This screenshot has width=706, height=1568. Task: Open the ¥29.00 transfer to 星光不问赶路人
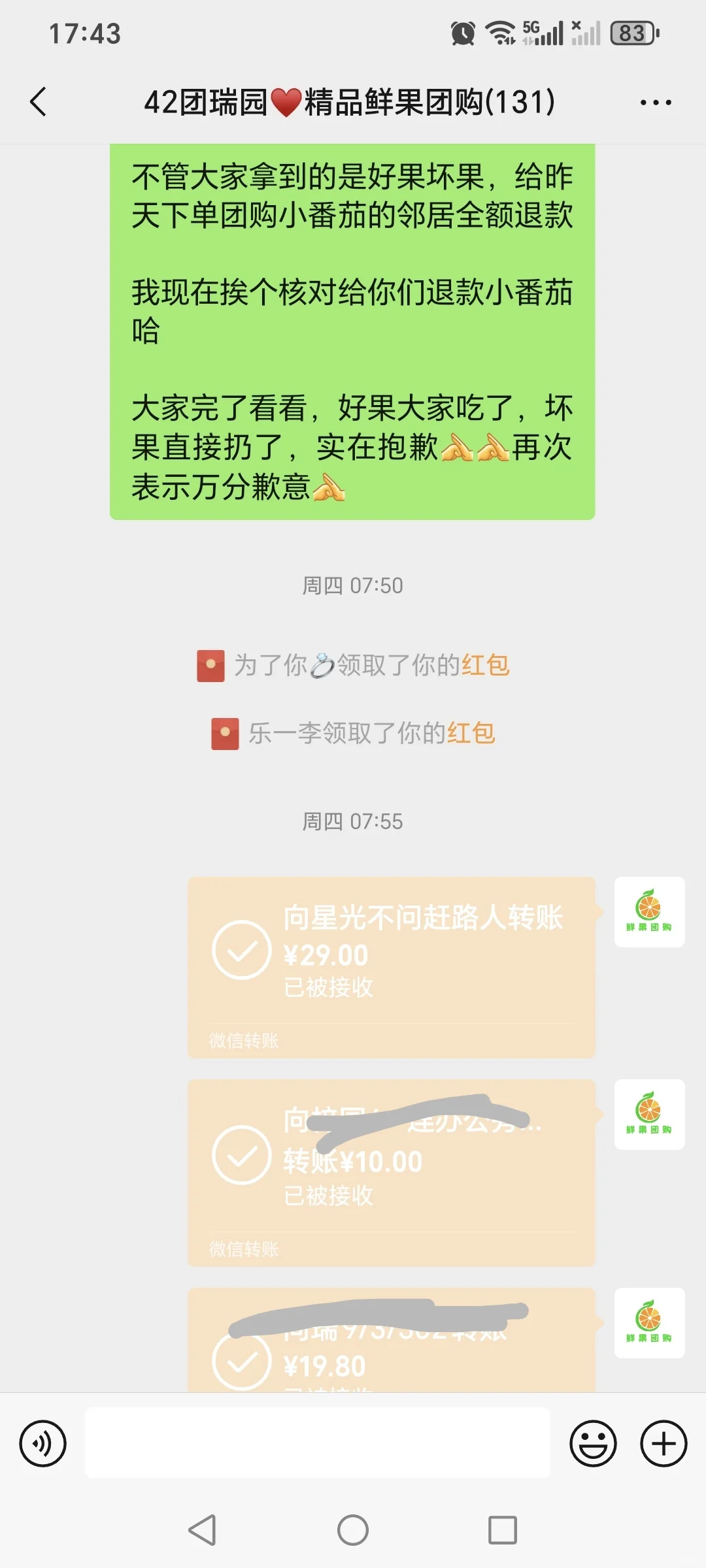[392, 968]
